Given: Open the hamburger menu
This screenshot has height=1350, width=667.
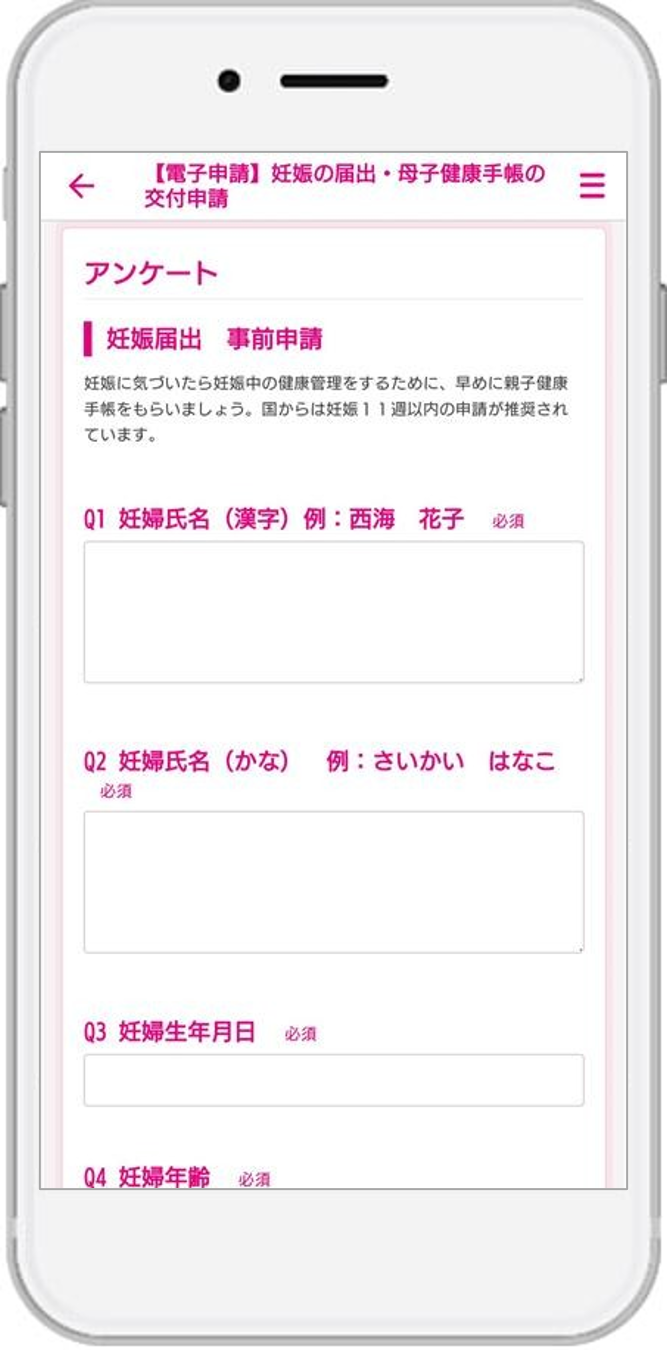Looking at the screenshot, I should [592, 186].
